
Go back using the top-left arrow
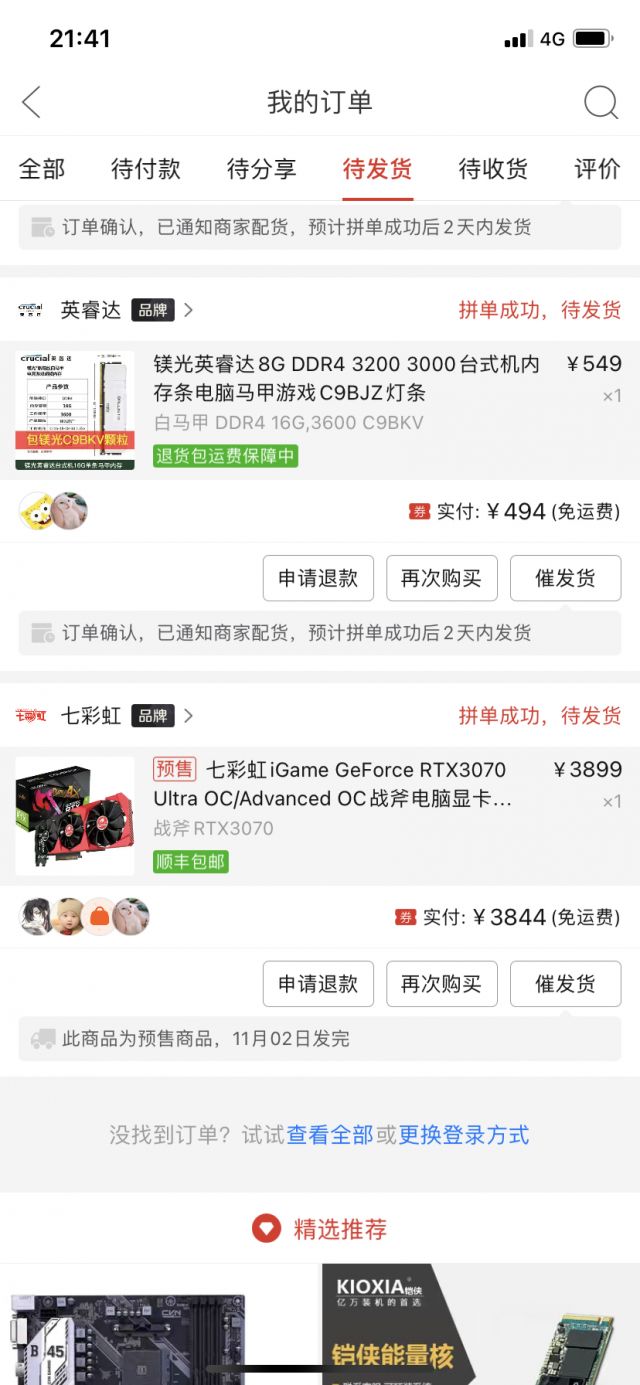[31, 102]
